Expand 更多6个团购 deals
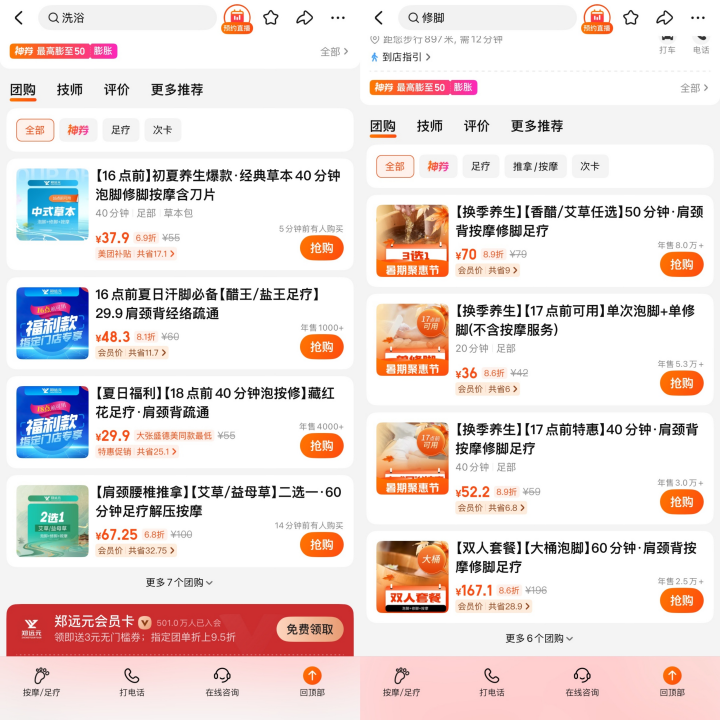 coord(539,638)
